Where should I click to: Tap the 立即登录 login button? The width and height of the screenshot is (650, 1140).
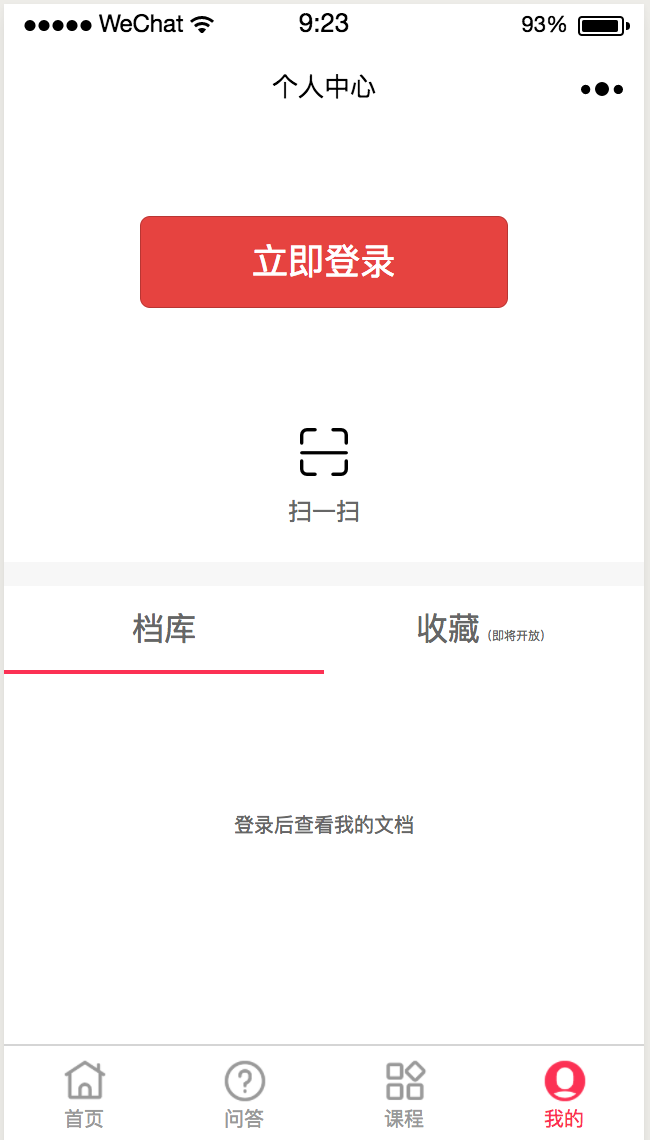pos(324,262)
